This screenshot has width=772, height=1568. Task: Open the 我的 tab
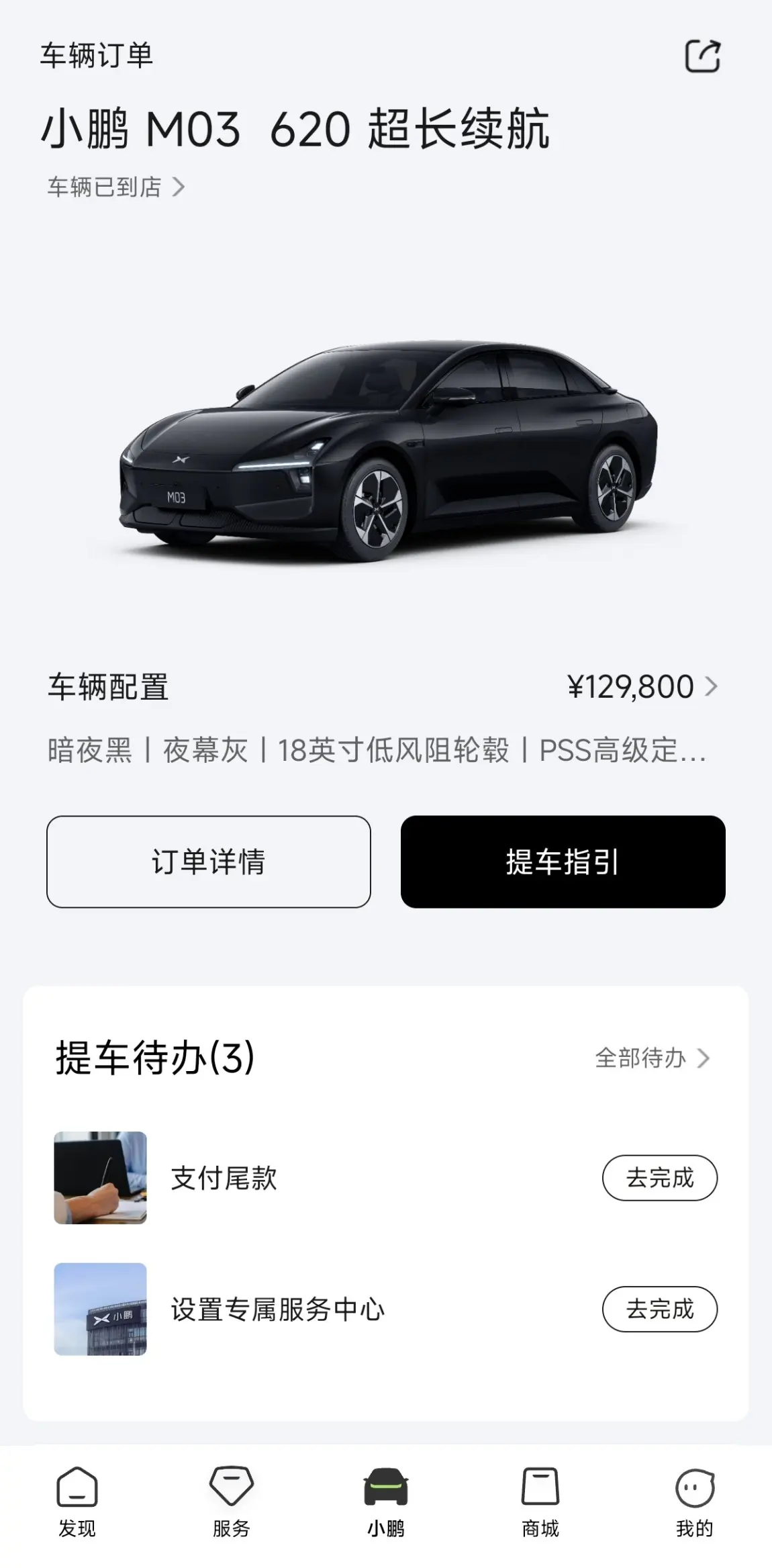click(x=695, y=1503)
